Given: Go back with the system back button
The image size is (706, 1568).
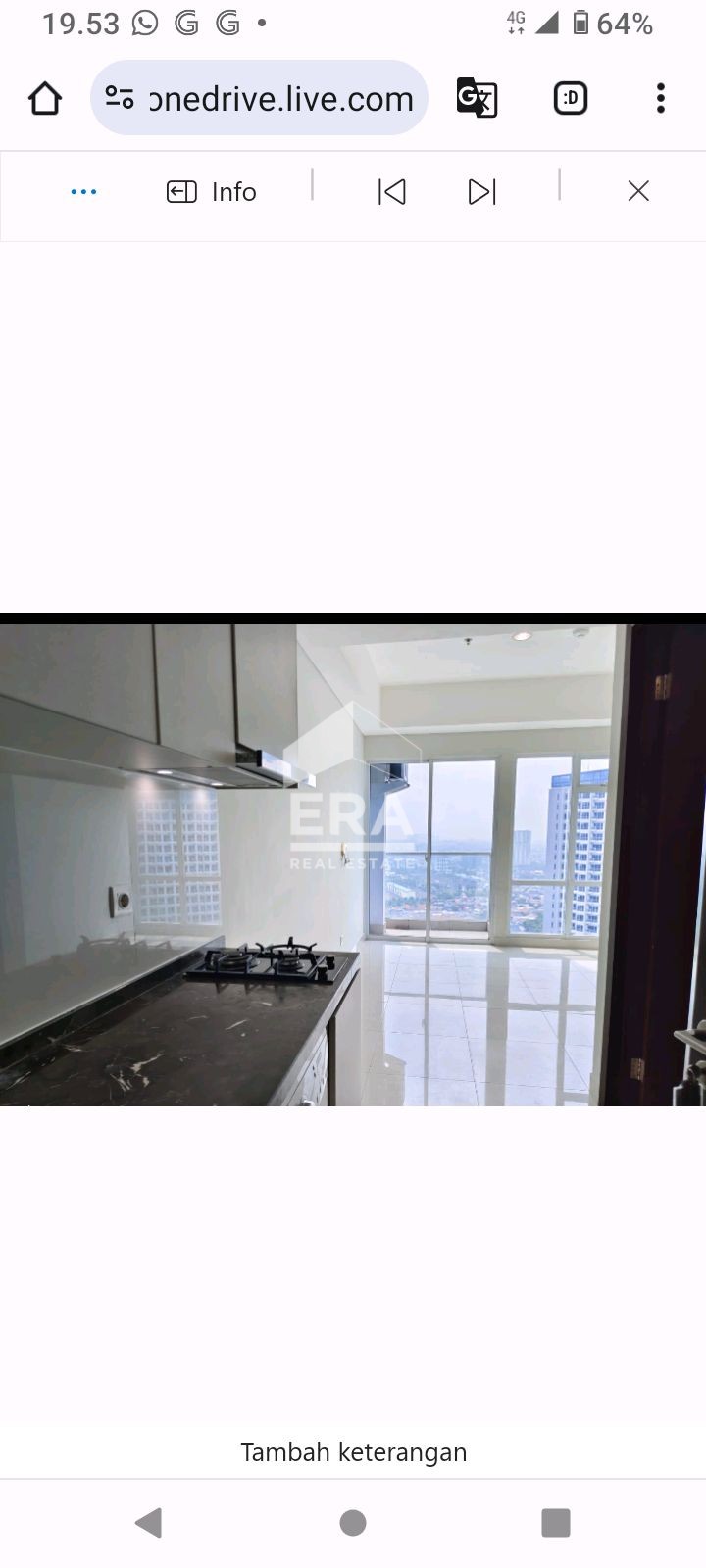Looking at the screenshot, I should click(149, 1522).
